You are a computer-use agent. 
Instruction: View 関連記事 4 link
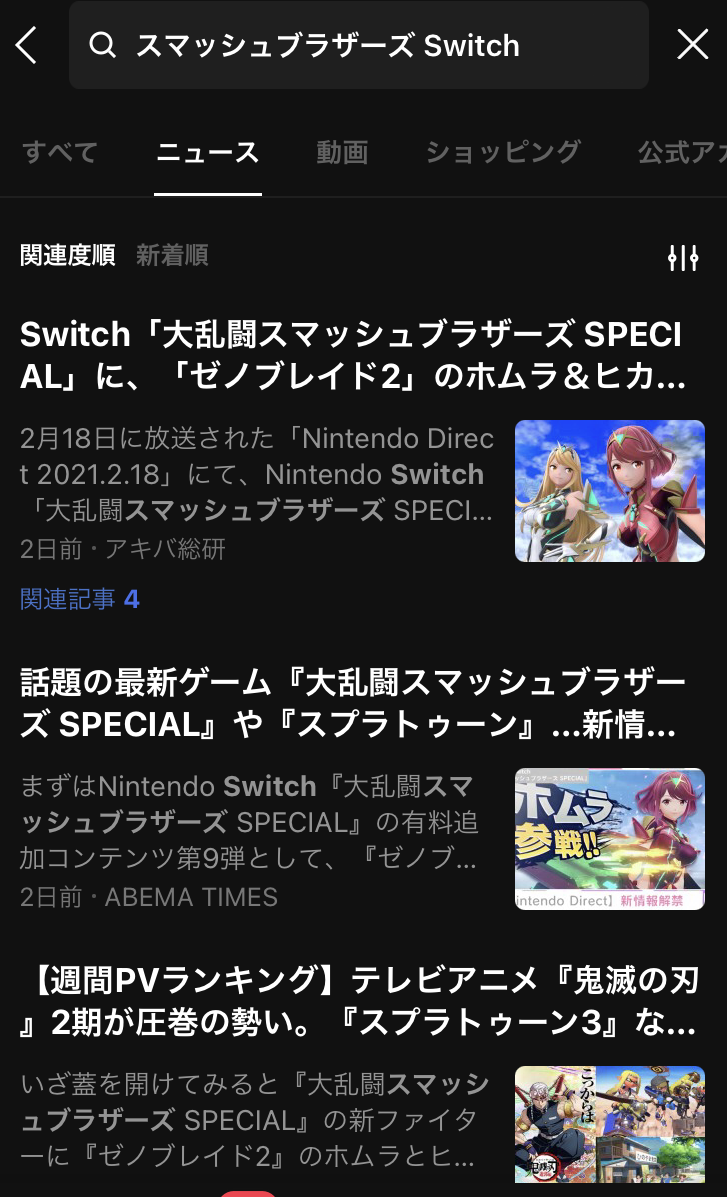[80, 599]
